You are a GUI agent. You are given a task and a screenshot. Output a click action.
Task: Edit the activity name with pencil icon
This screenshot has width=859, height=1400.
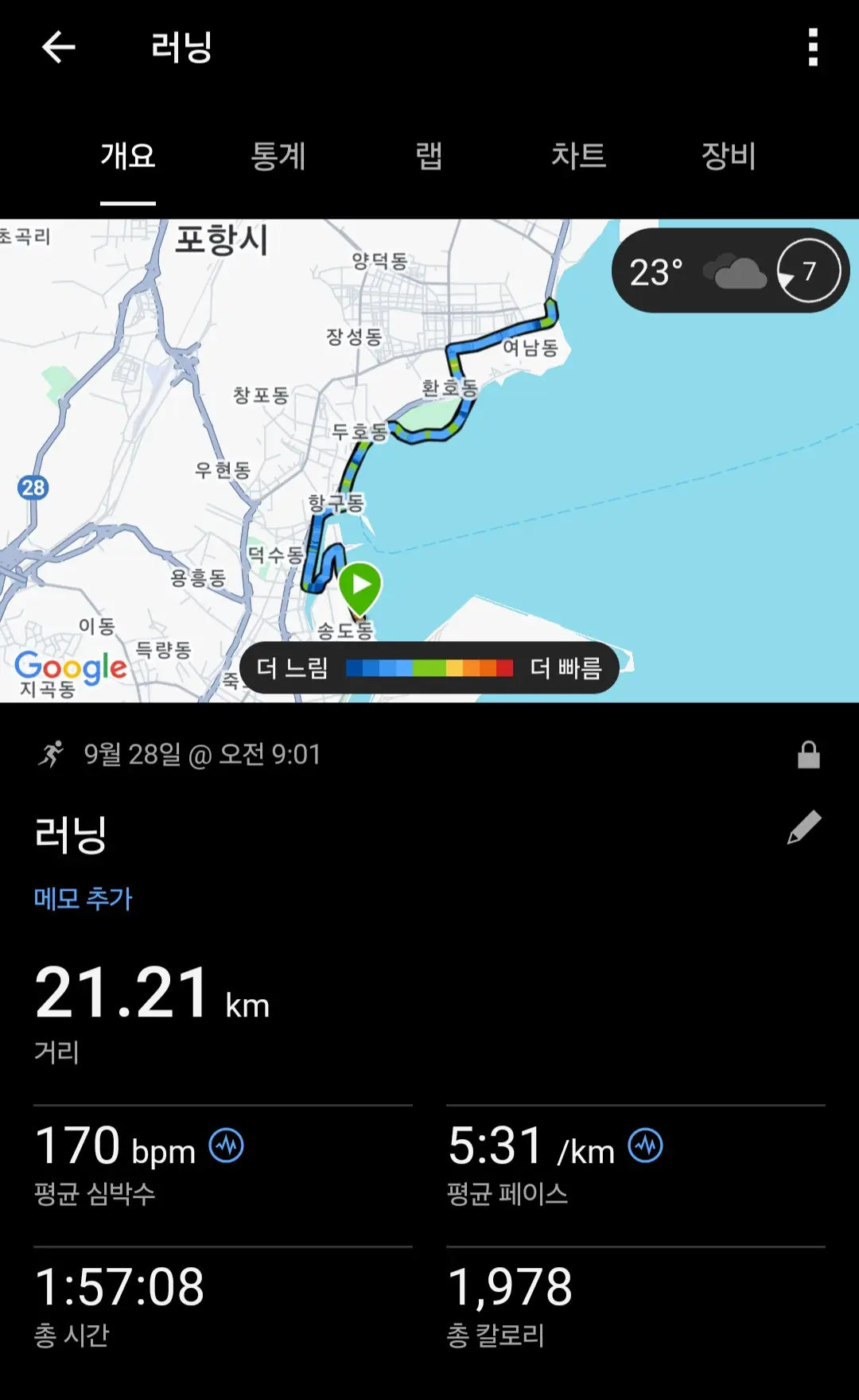[x=804, y=828]
